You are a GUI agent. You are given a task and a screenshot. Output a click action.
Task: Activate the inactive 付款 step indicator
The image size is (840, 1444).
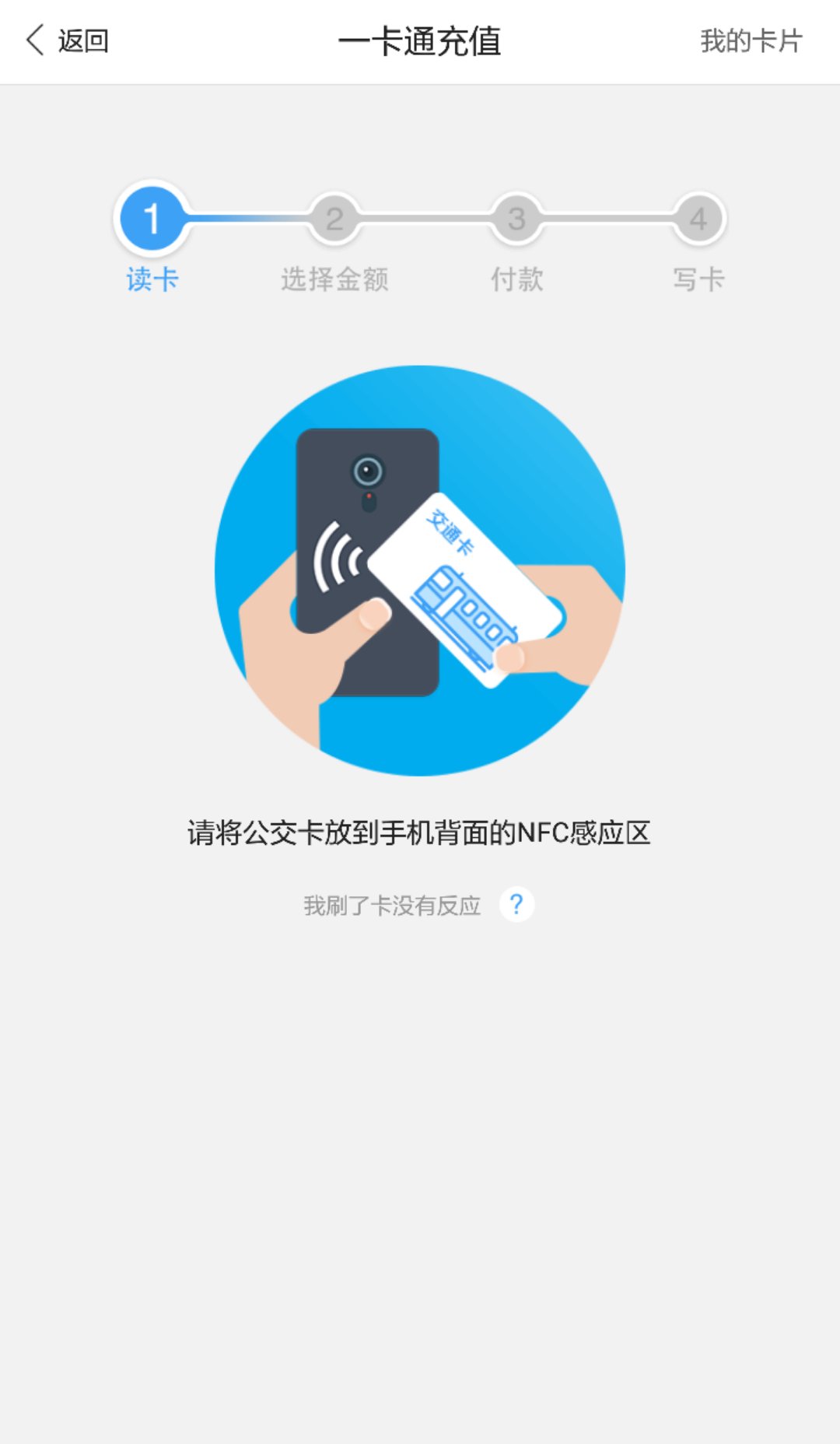coord(516,280)
